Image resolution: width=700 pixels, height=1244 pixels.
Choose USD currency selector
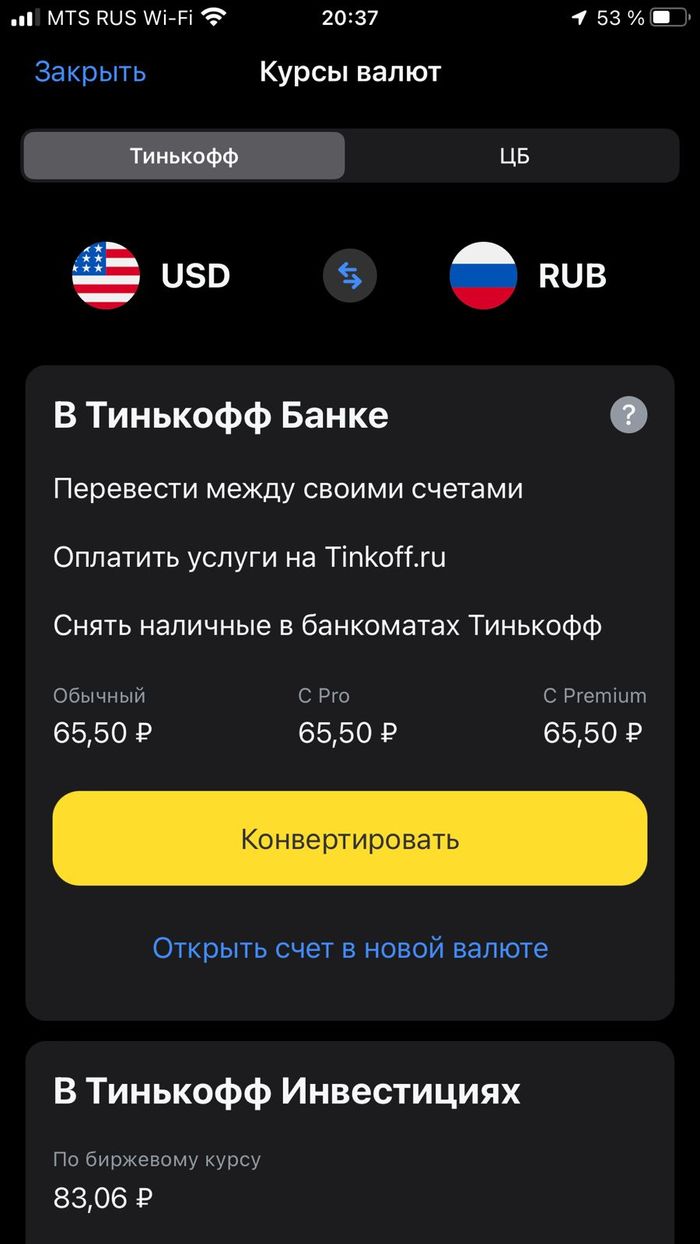tap(151, 276)
